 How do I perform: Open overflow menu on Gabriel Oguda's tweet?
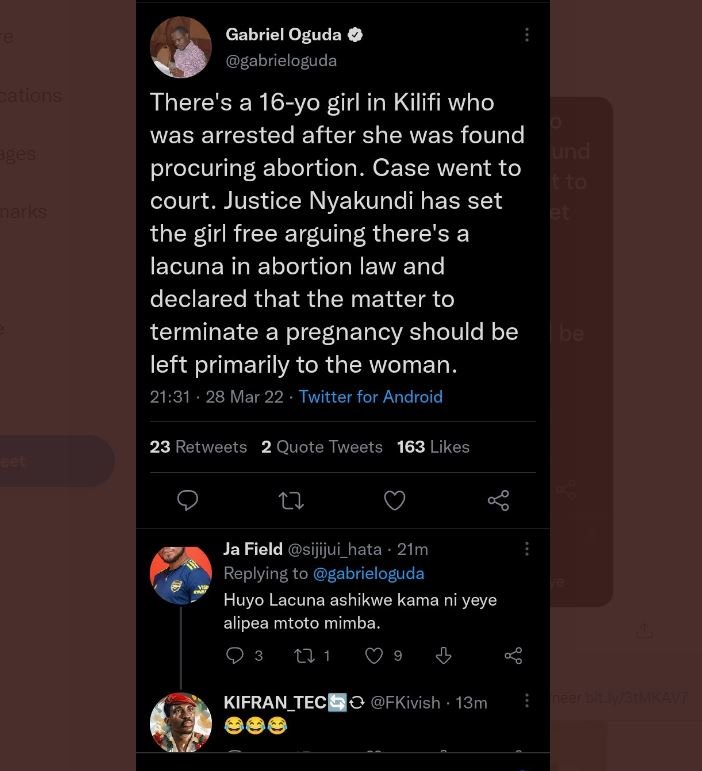[x=527, y=35]
